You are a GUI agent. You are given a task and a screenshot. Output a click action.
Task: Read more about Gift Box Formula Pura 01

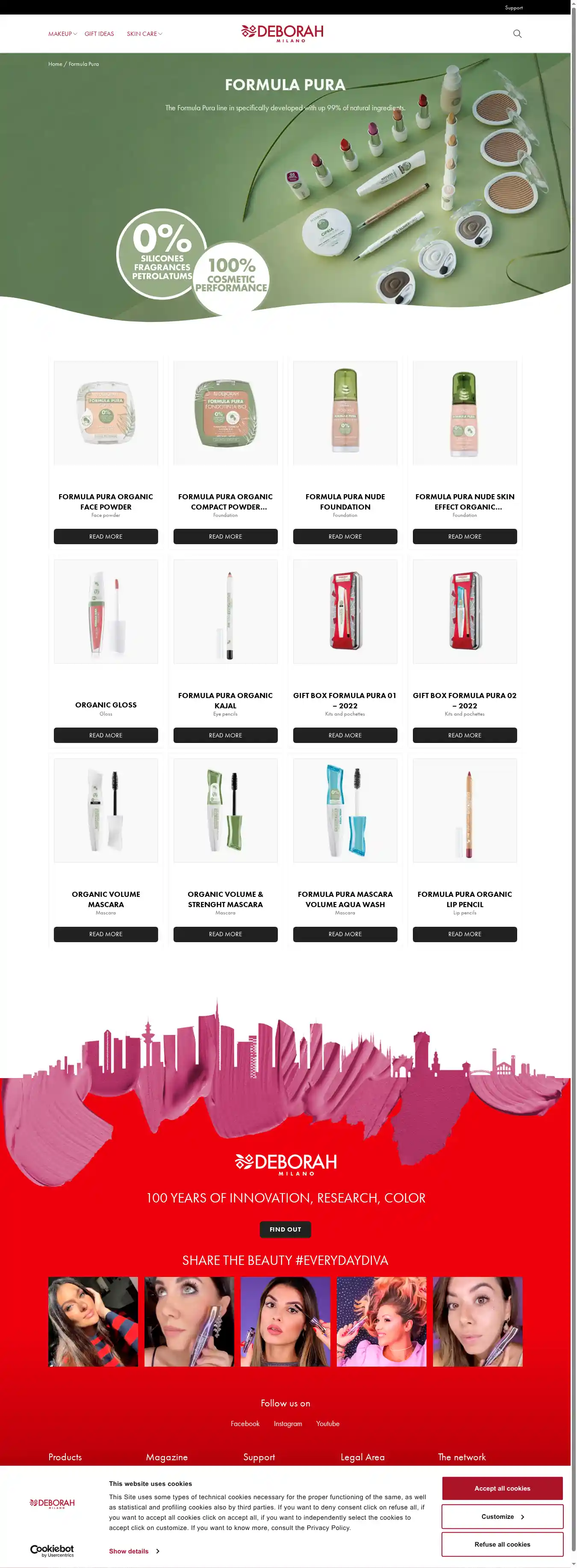click(344, 735)
